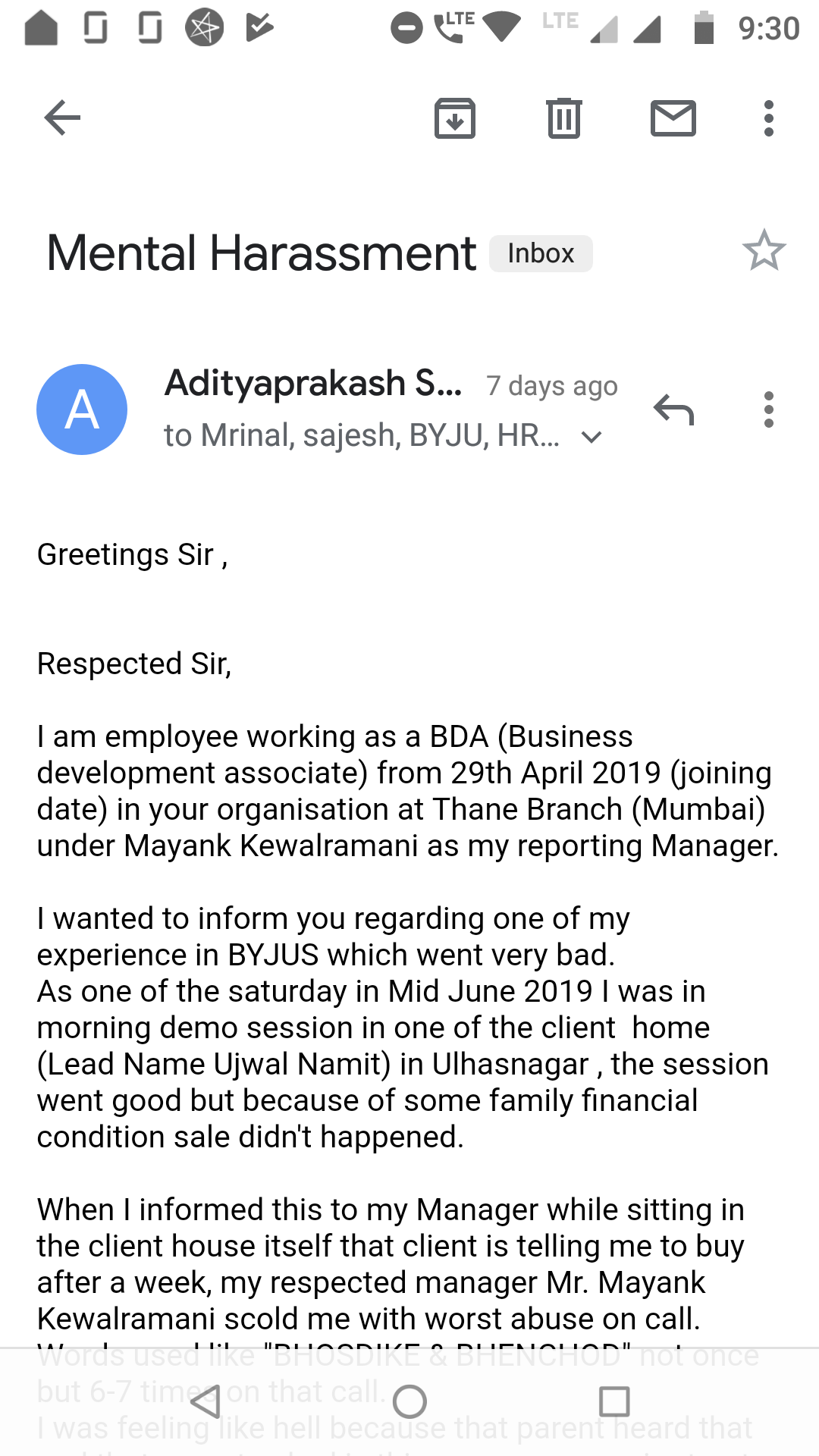Reply to Adityaprakash's message
The width and height of the screenshot is (819, 1456).
673,409
